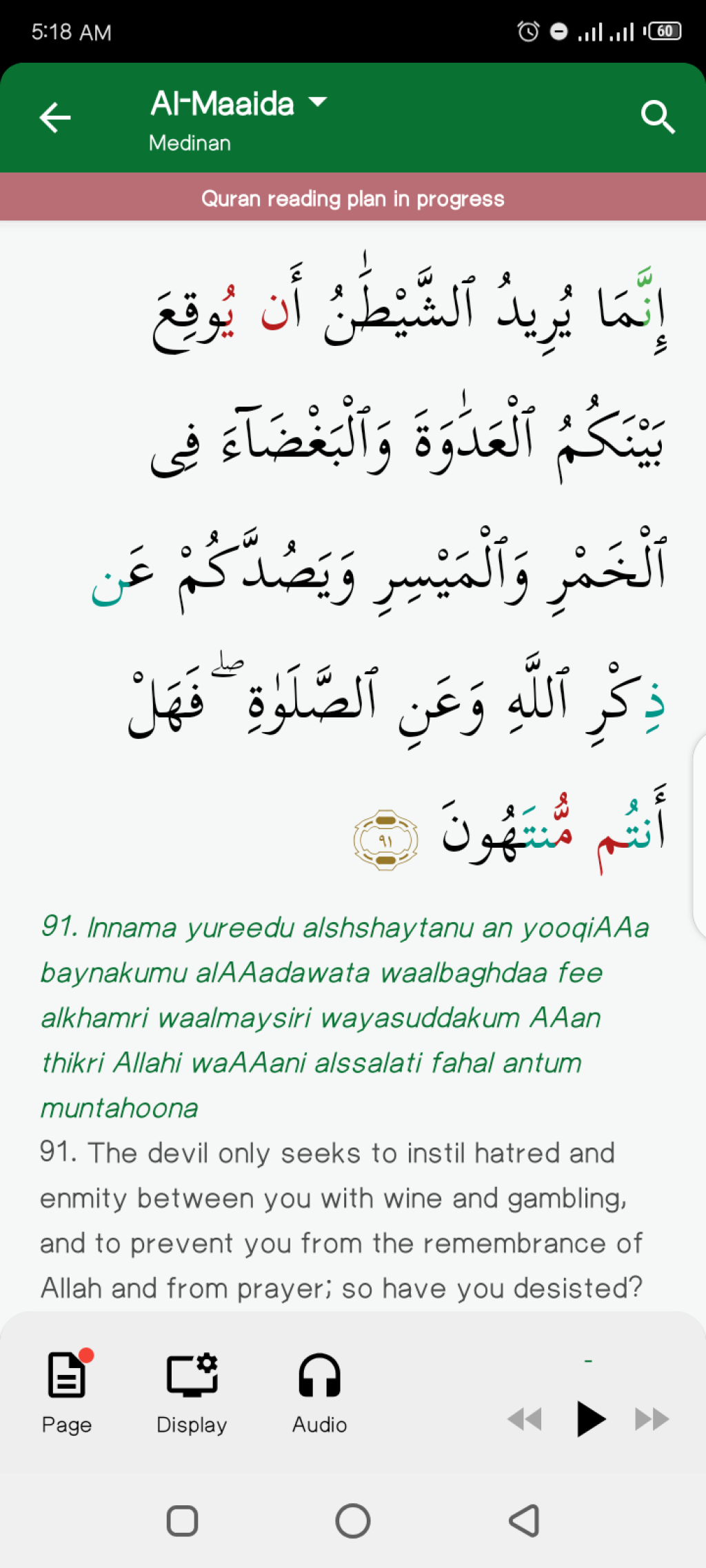Skip forward to the next verse
This screenshot has width=706, height=1568.
click(652, 1419)
